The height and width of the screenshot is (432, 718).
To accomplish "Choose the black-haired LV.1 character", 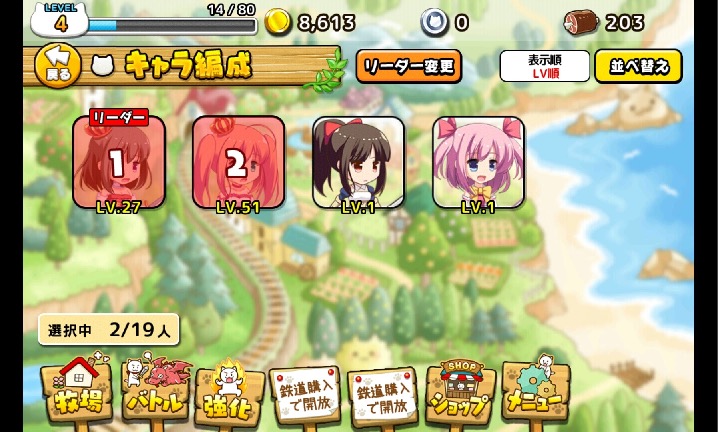I will (358, 162).
